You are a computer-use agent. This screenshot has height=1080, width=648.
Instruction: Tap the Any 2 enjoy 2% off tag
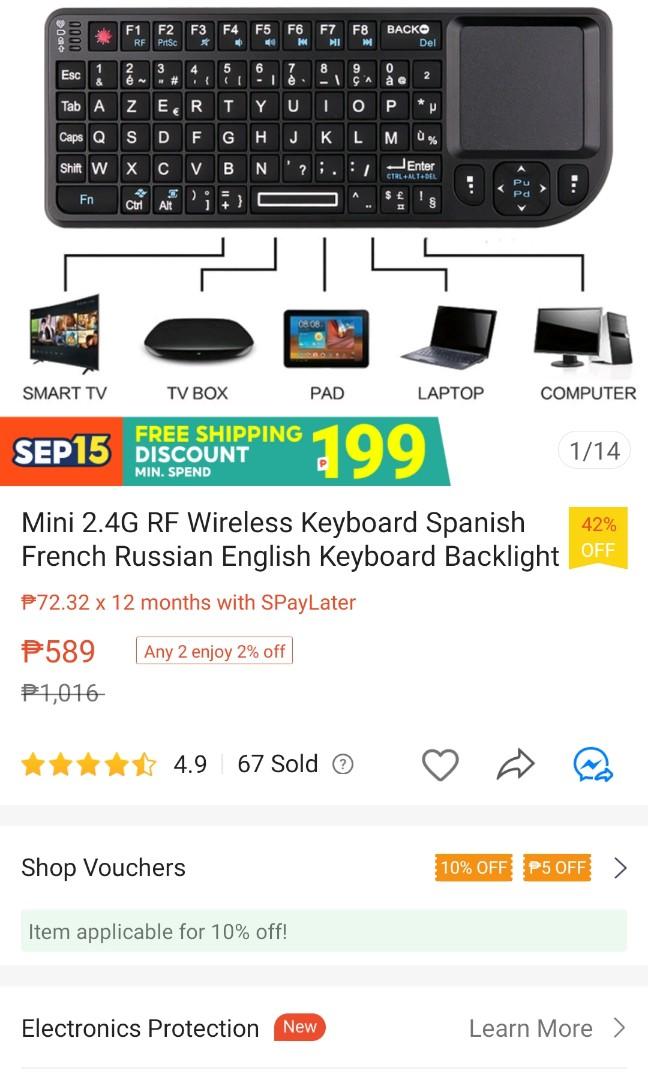tap(214, 651)
